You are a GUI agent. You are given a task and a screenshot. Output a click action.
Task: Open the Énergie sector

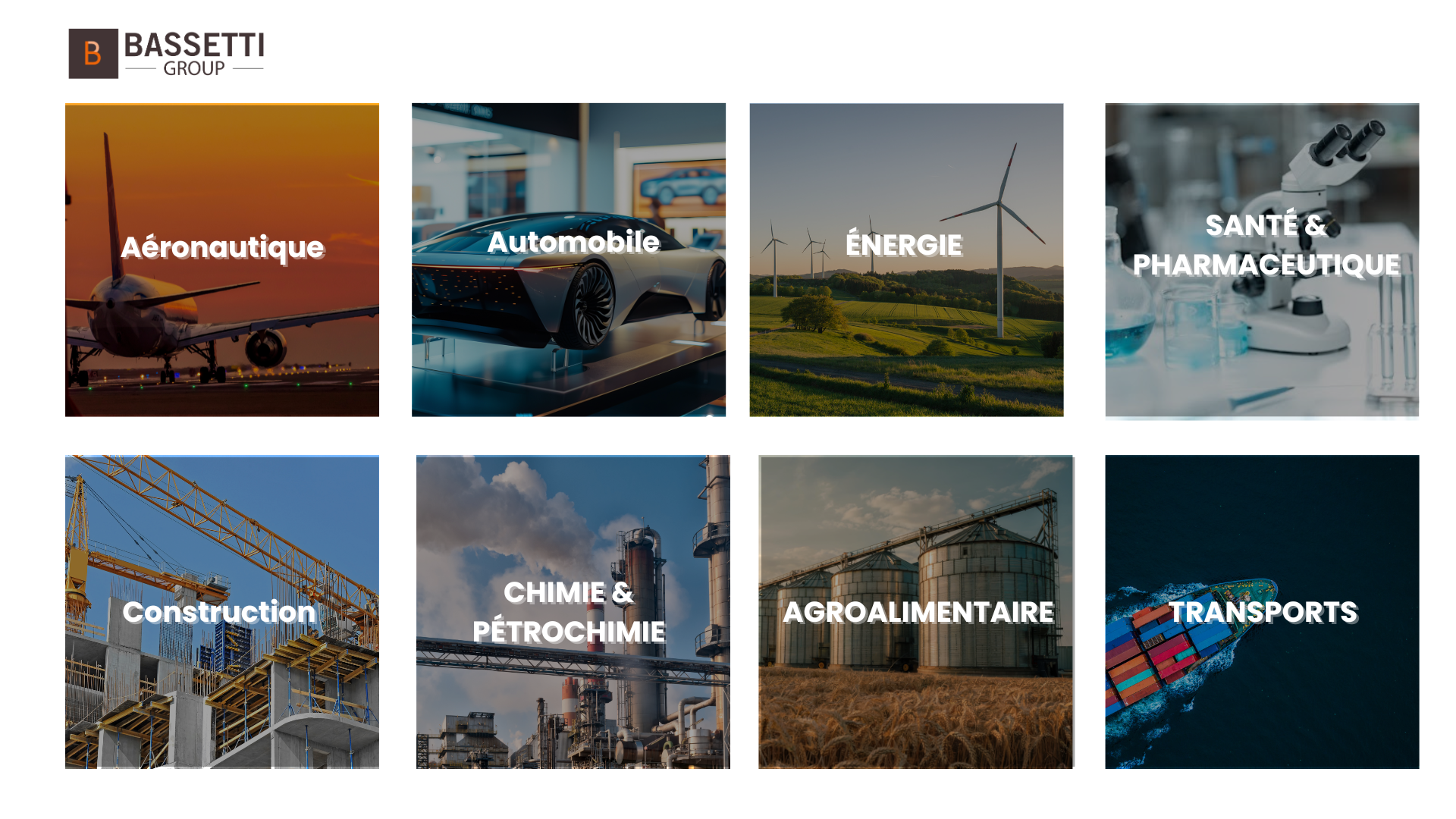[906, 260]
